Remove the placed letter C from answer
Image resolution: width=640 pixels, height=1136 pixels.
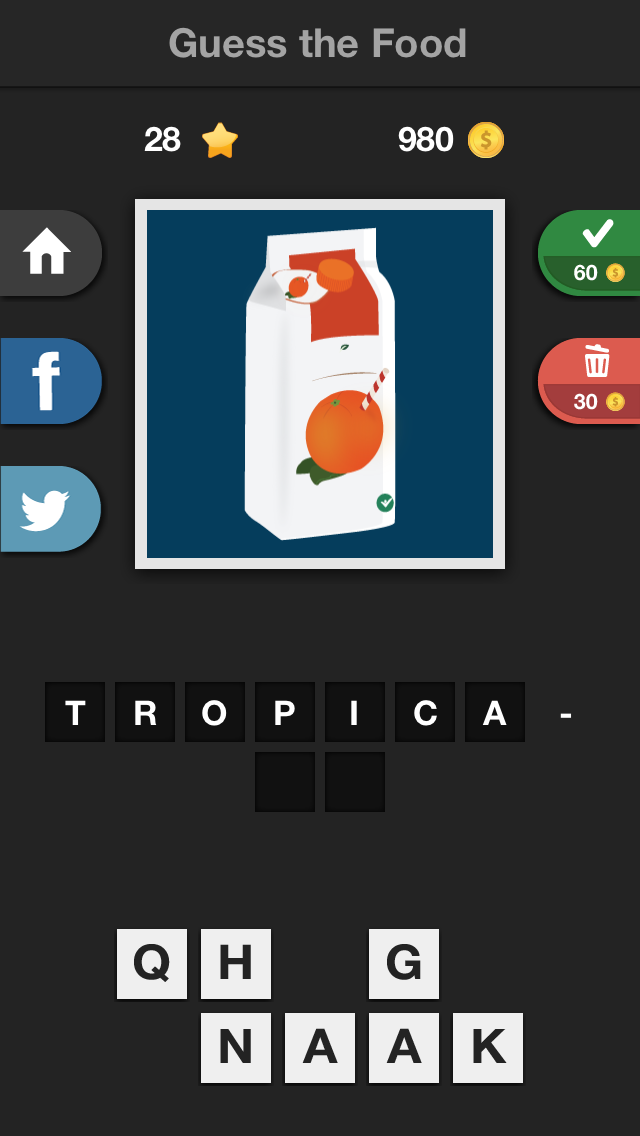pyautogui.click(x=425, y=712)
